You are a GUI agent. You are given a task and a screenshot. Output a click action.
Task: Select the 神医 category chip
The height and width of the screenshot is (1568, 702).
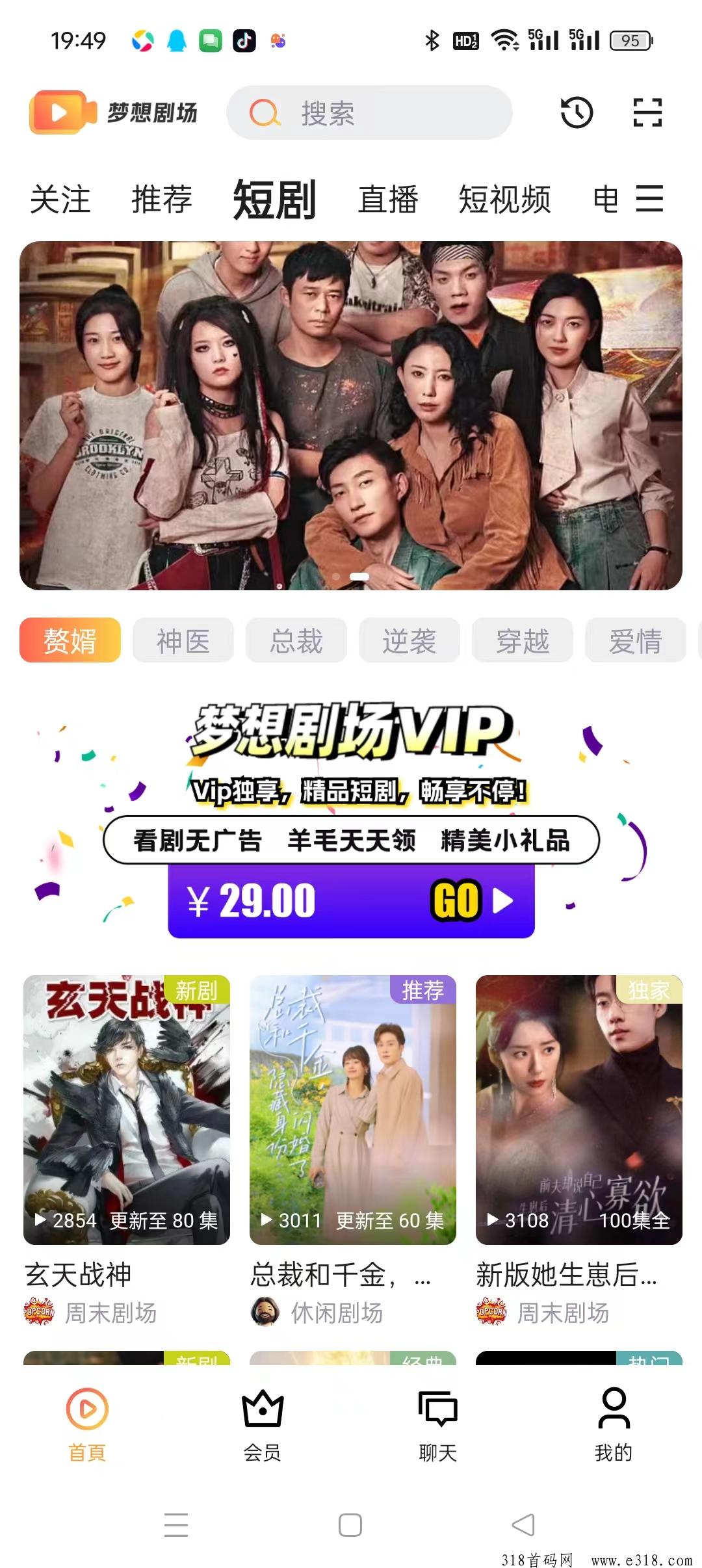(x=183, y=641)
